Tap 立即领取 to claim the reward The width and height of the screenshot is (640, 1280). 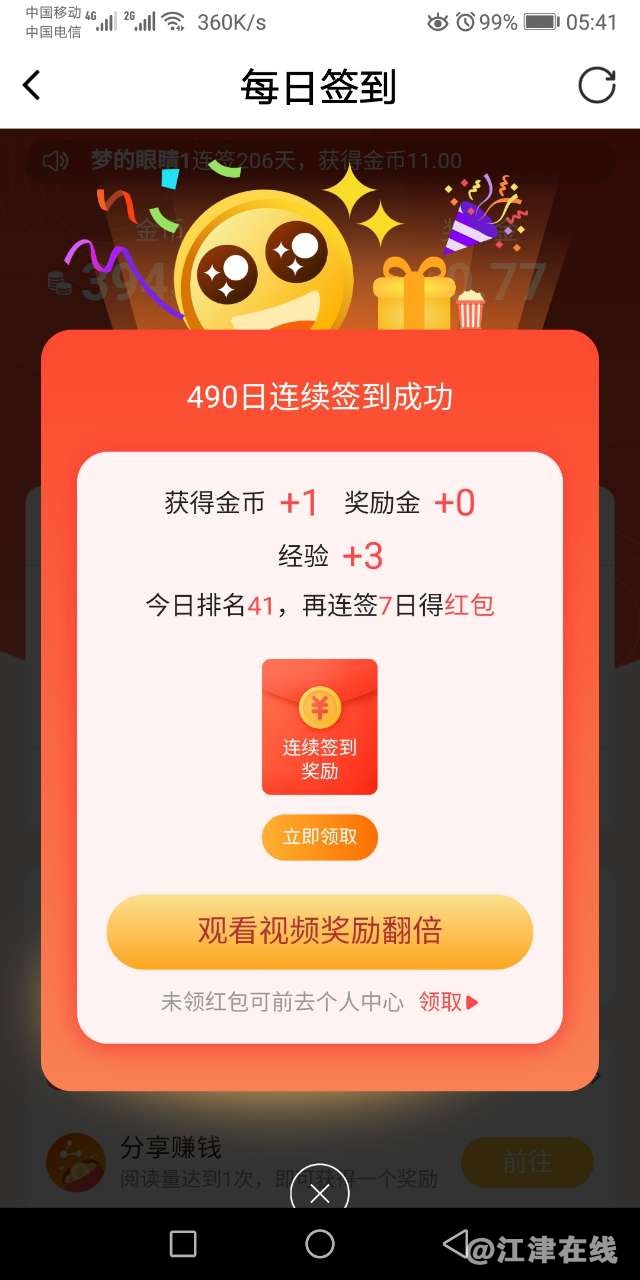[320, 837]
